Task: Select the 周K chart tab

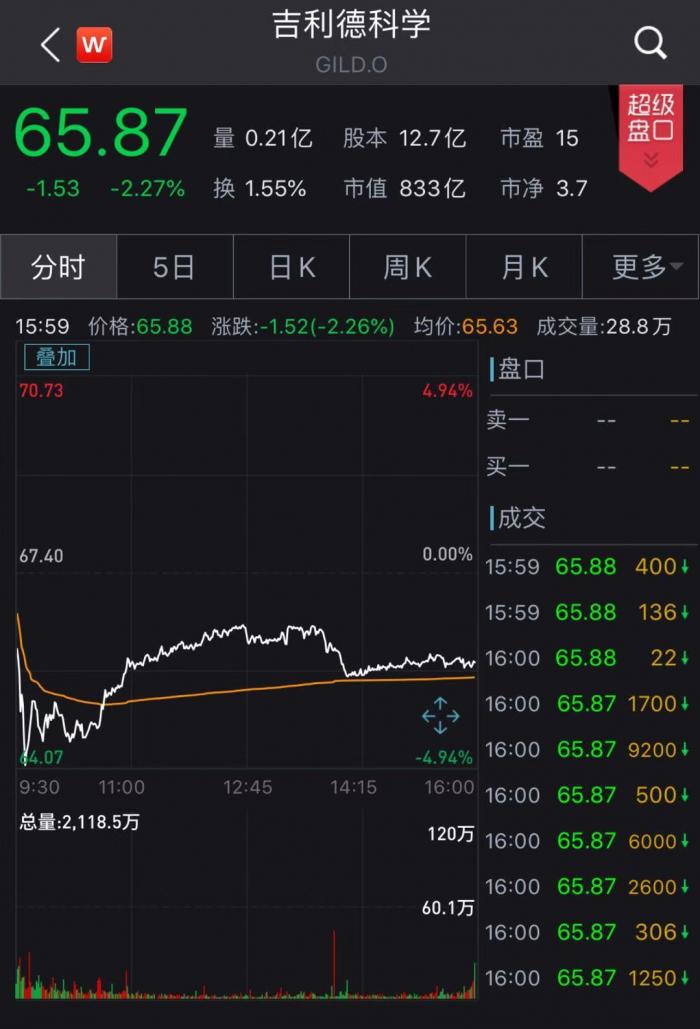Action: pyautogui.click(x=407, y=267)
